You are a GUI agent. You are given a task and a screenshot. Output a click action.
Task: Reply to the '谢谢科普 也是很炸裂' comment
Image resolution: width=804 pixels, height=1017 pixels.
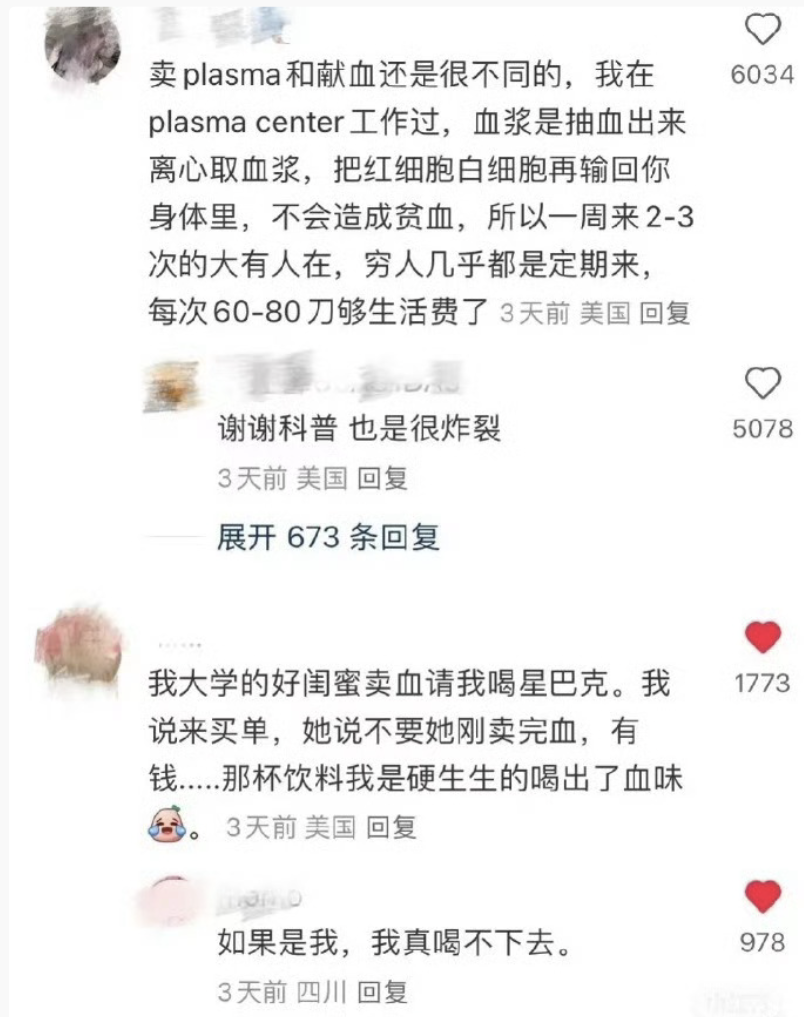(382, 479)
